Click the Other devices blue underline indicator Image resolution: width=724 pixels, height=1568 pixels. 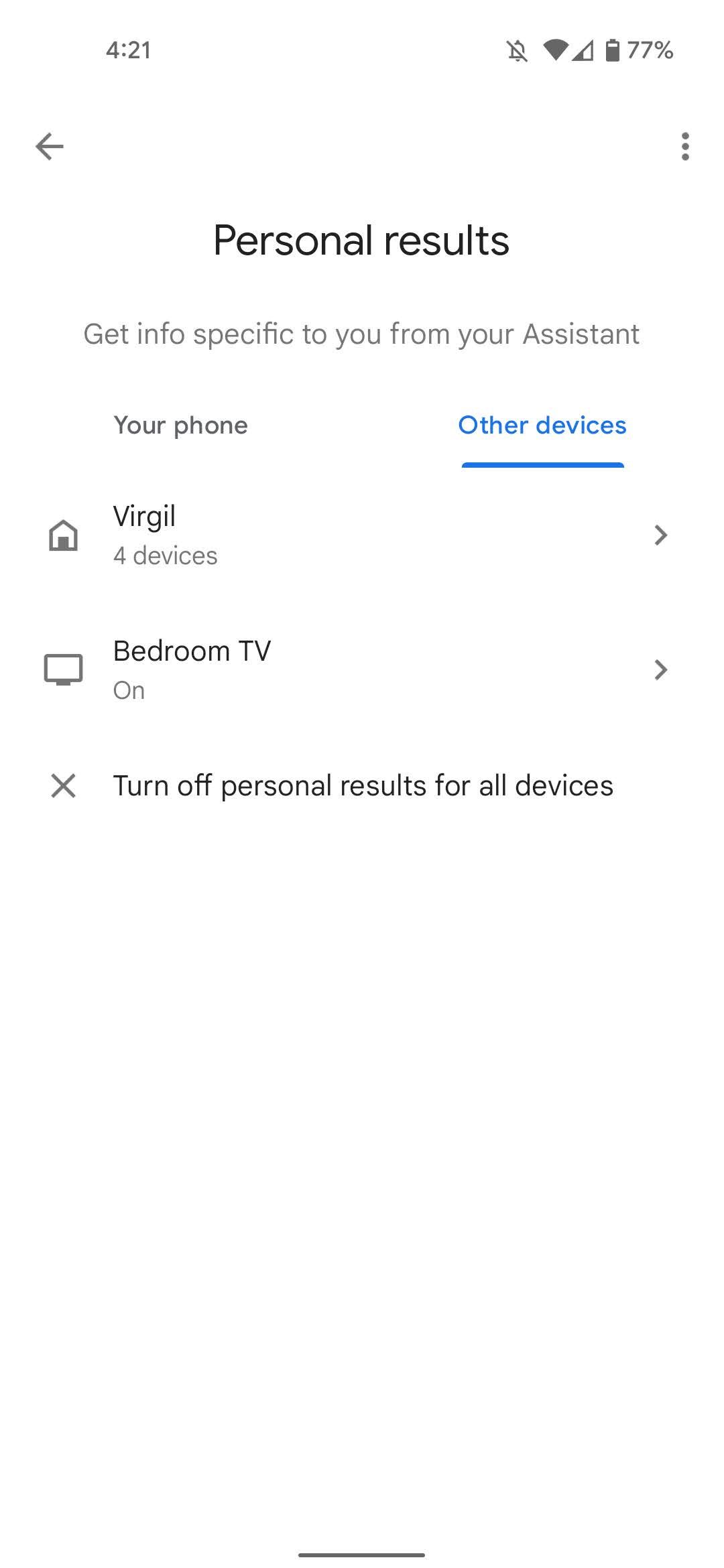[542, 462]
